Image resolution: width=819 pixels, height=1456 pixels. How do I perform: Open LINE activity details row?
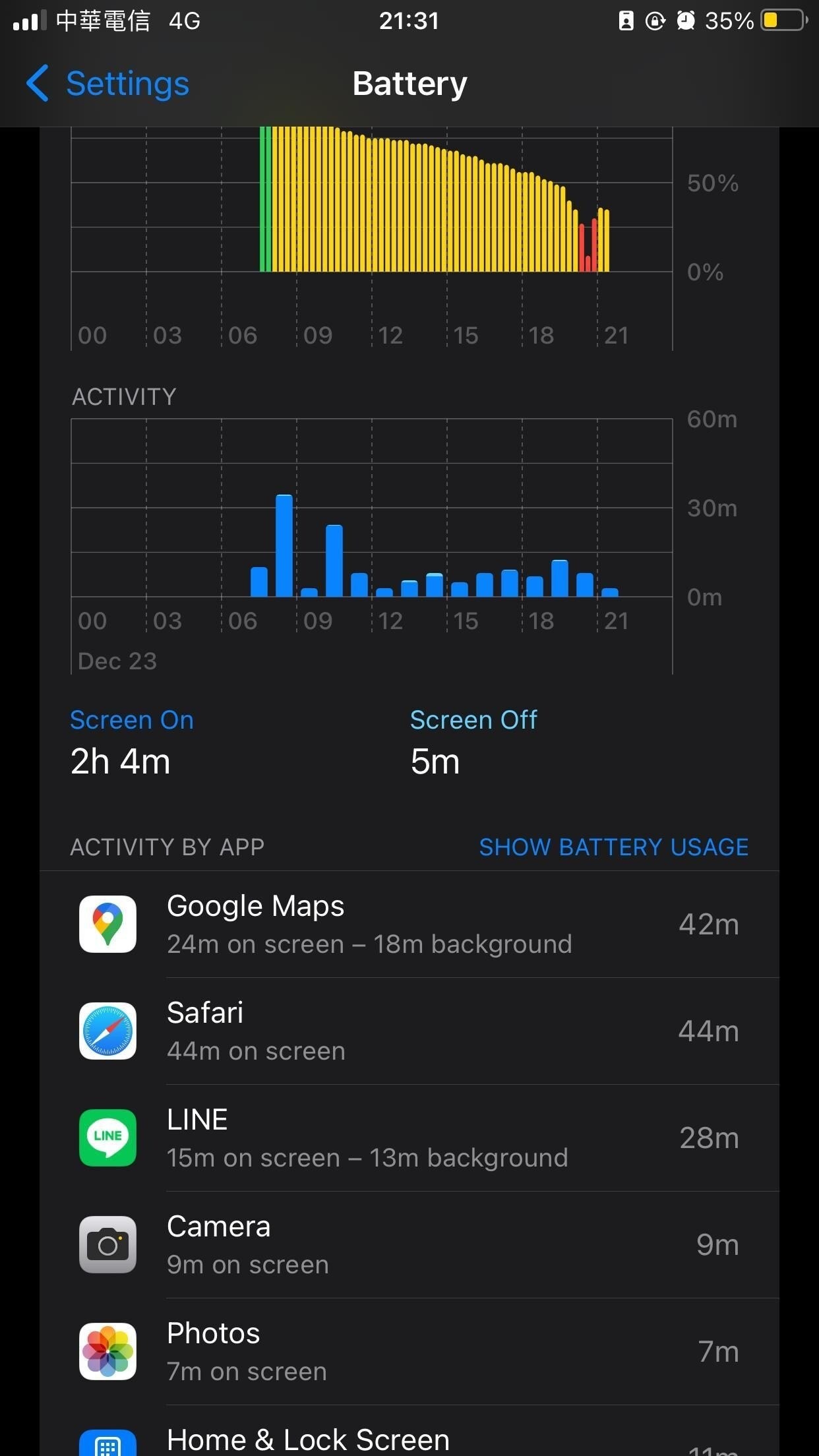pyautogui.click(x=409, y=1137)
